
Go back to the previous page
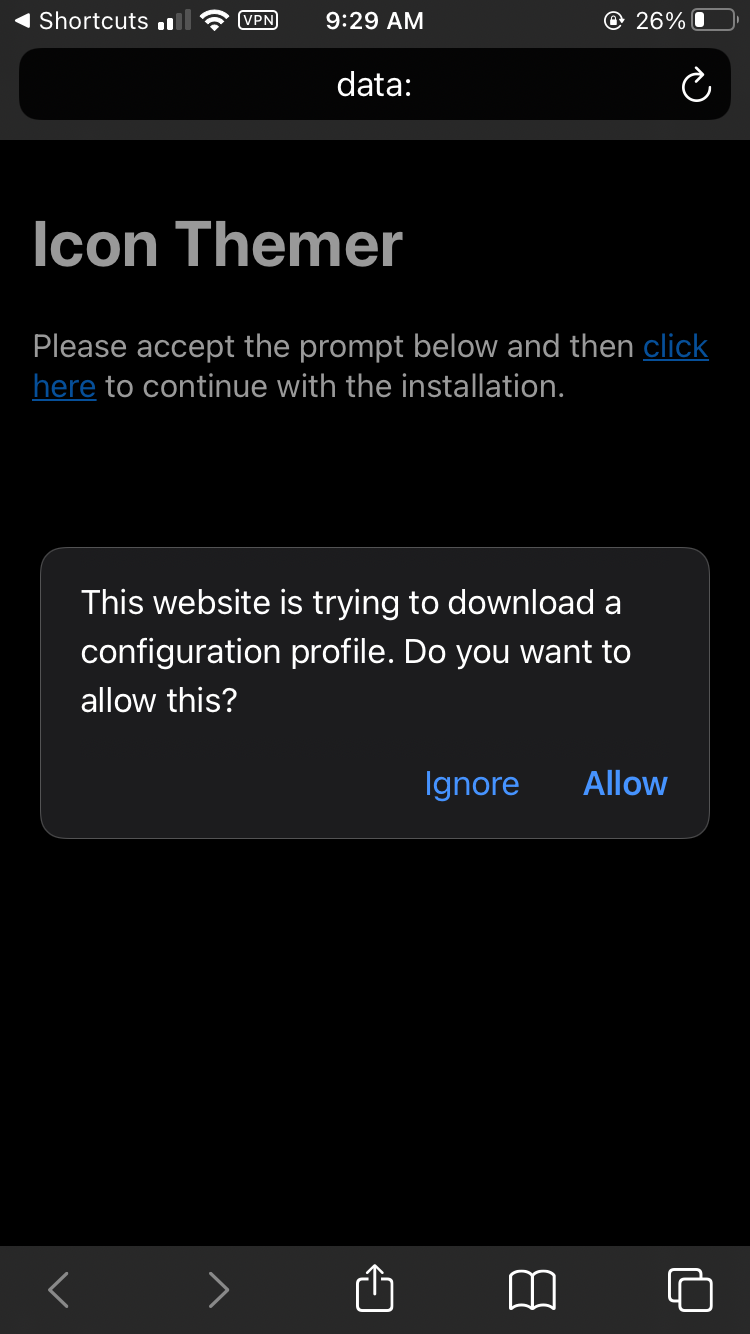(x=59, y=1289)
